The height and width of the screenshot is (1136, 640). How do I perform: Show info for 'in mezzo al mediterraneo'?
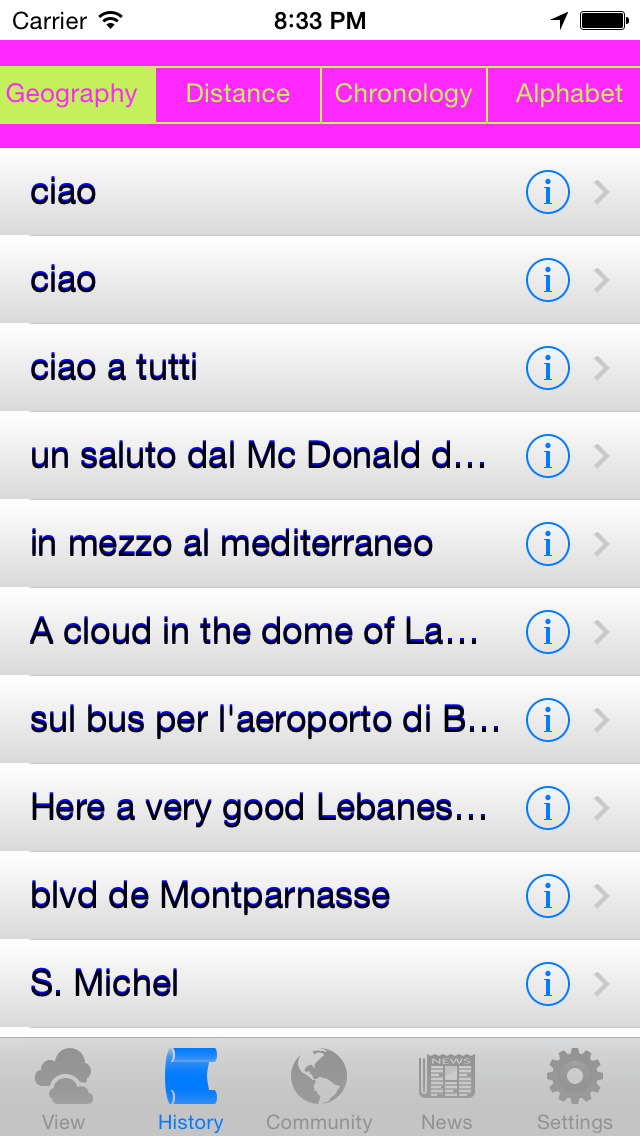pyautogui.click(x=547, y=544)
